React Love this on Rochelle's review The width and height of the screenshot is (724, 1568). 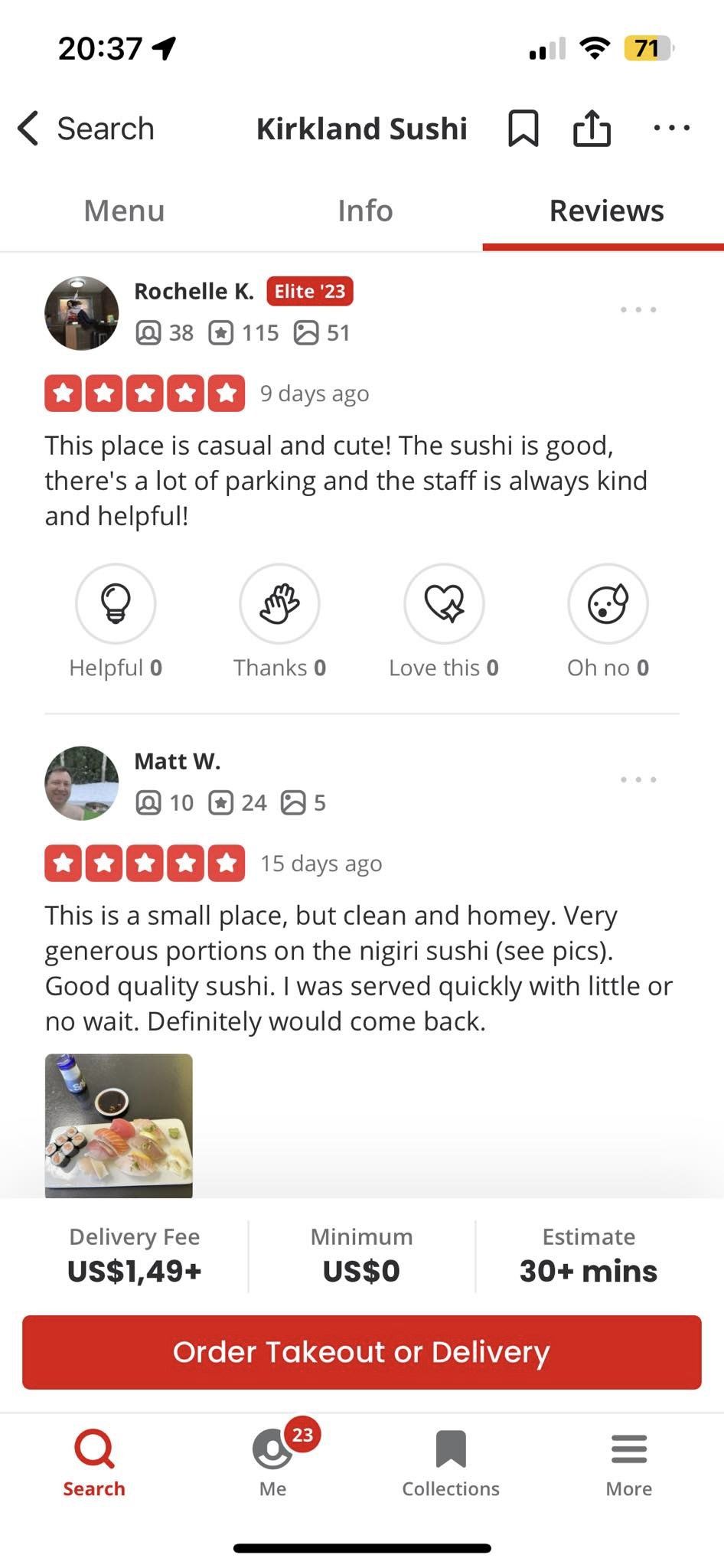(444, 604)
